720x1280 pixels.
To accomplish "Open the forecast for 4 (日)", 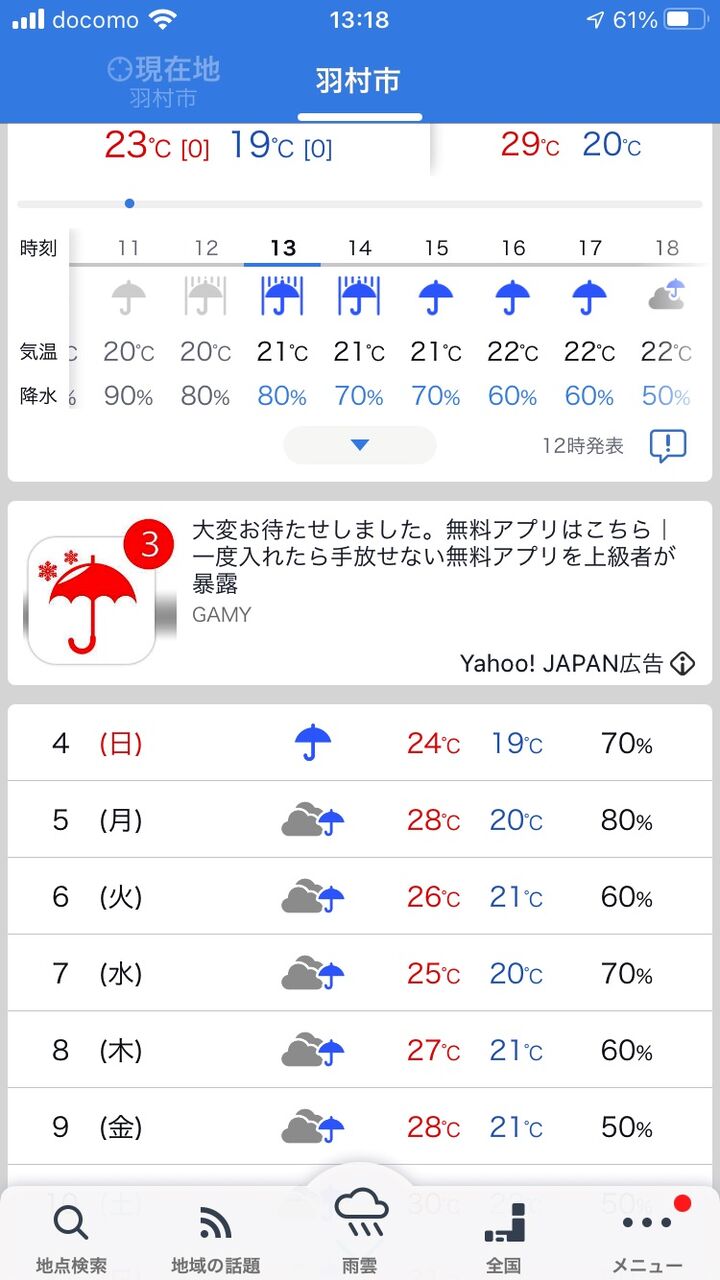I will [x=360, y=743].
